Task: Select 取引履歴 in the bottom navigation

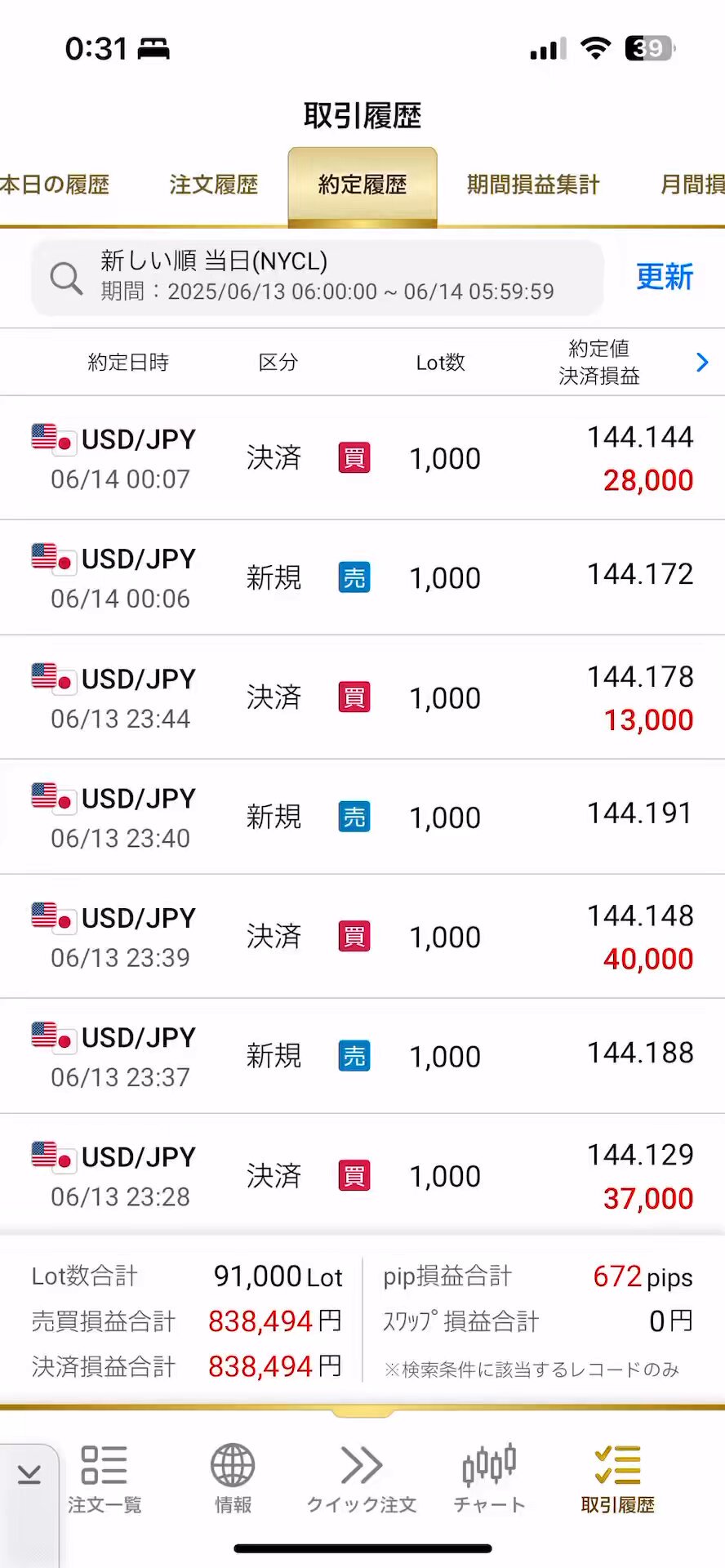Action: [618, 1479]
